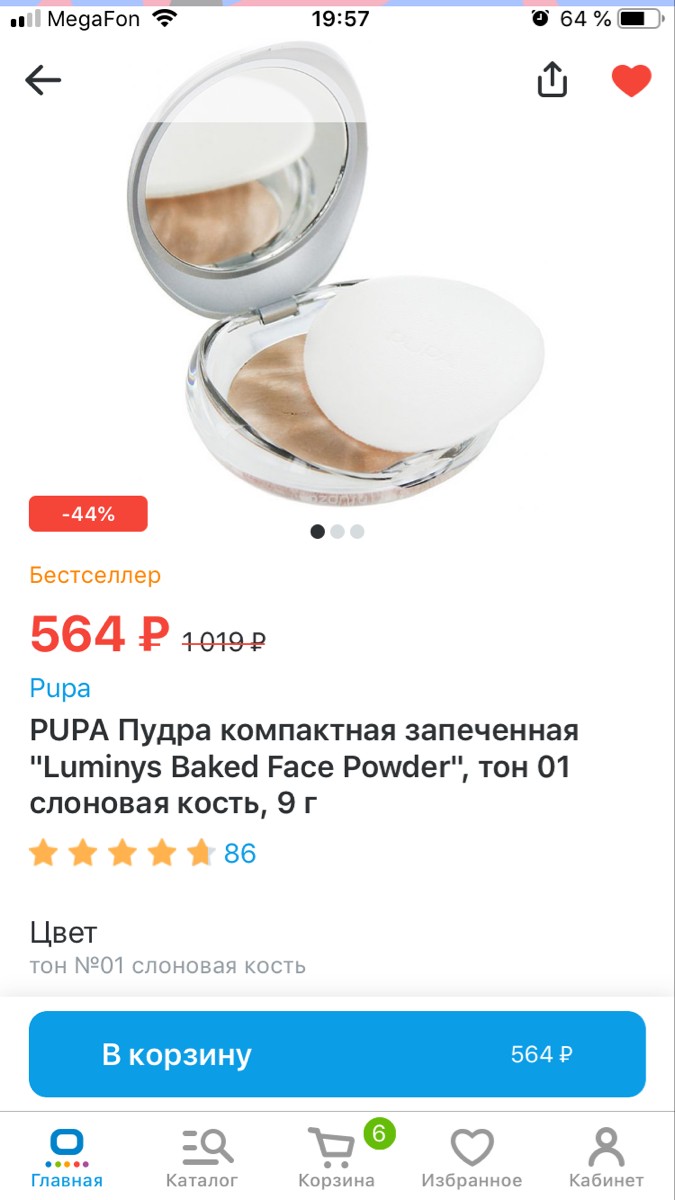The image size is (675, 1200).
Task: Open the Pupa brand link
Action: tap(60, 688)
